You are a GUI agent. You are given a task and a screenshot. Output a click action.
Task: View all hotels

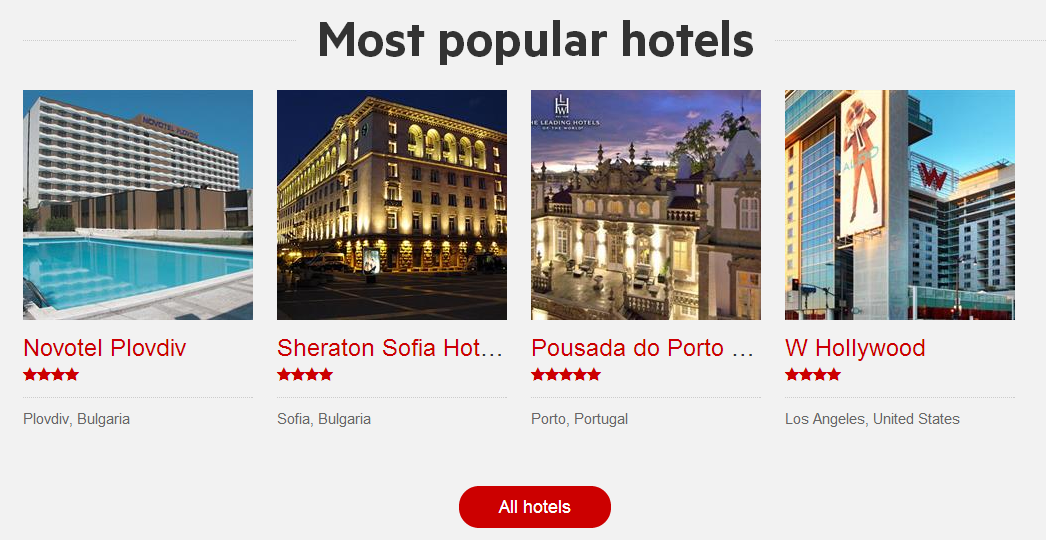[x=535, y=507]
